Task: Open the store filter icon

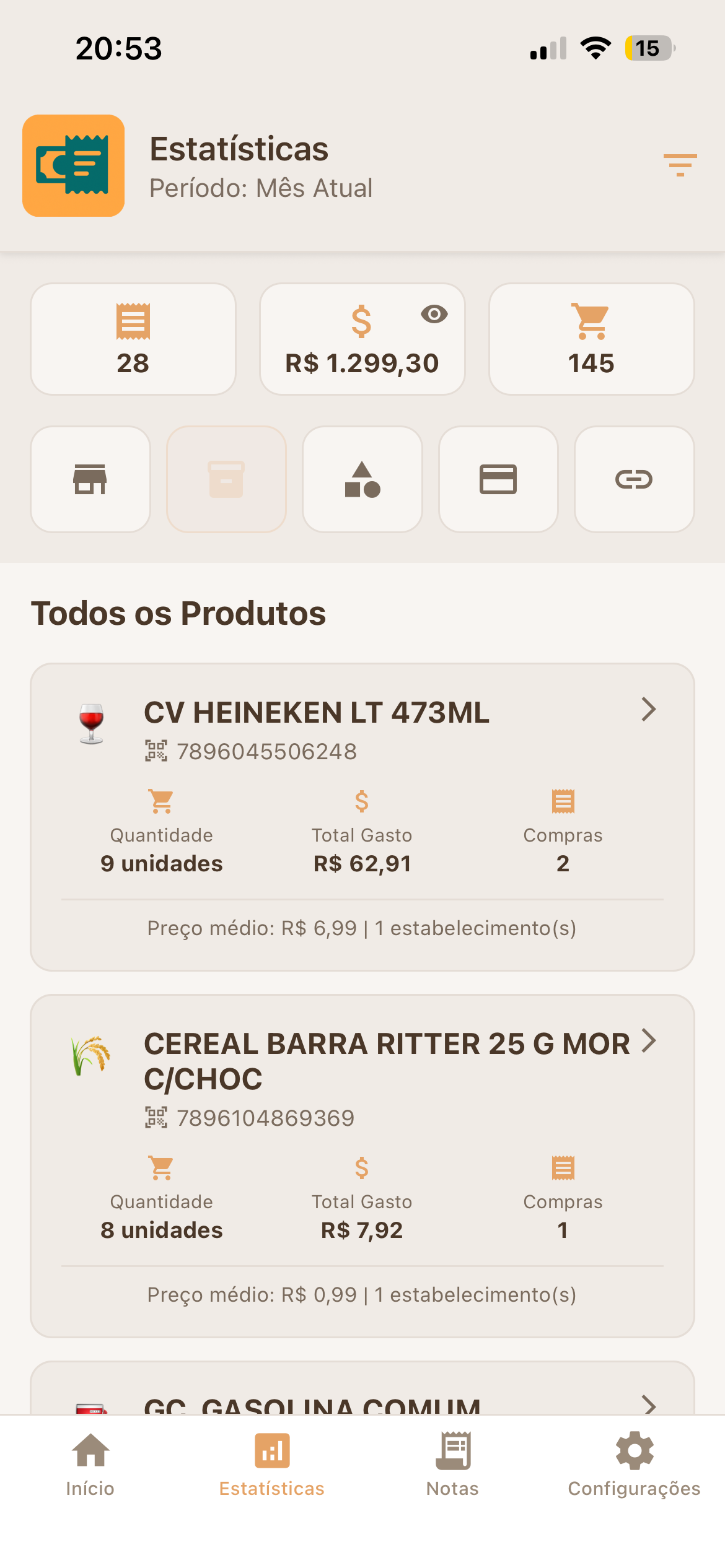Action: (x=90, y=479)
